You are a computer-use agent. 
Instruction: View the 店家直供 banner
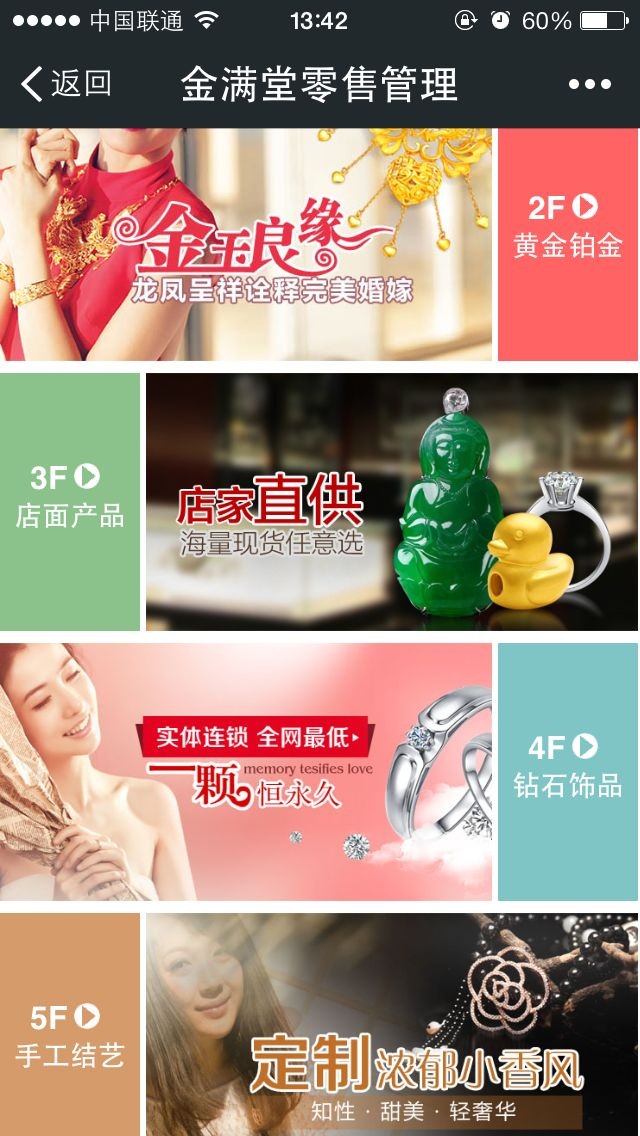click(x=391, y=502)
